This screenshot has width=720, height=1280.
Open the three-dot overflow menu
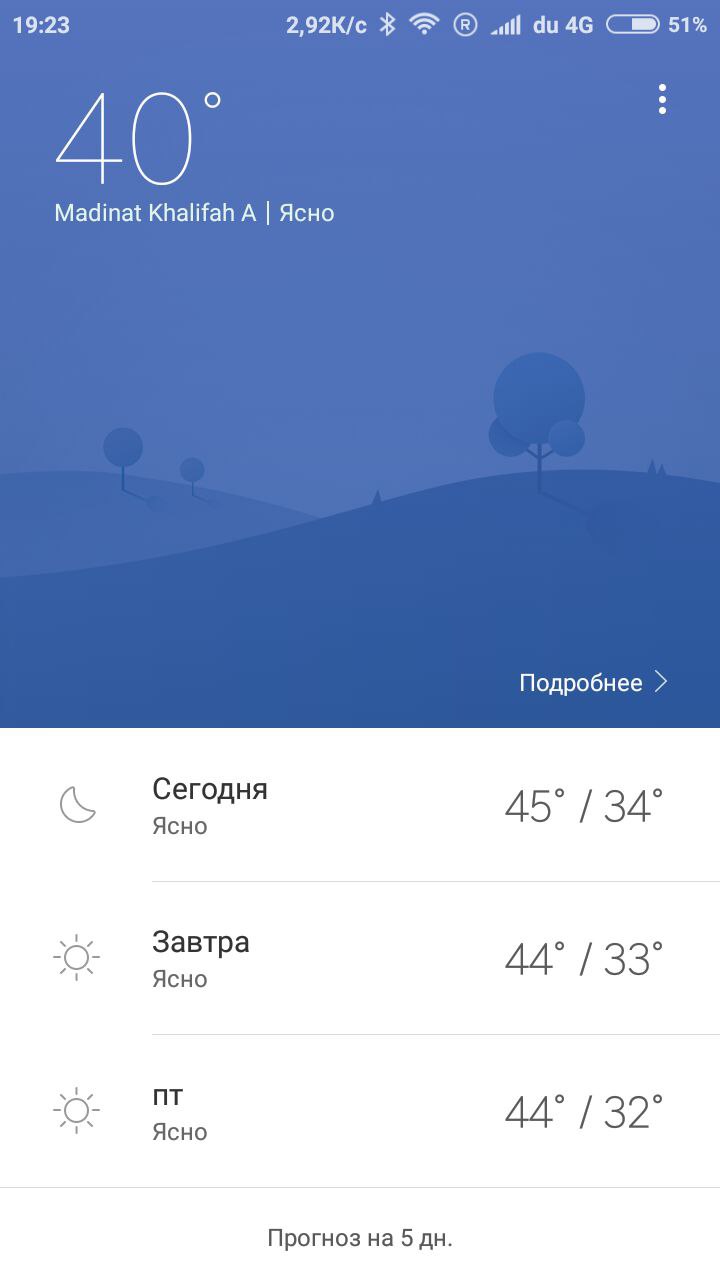[662, 100]
